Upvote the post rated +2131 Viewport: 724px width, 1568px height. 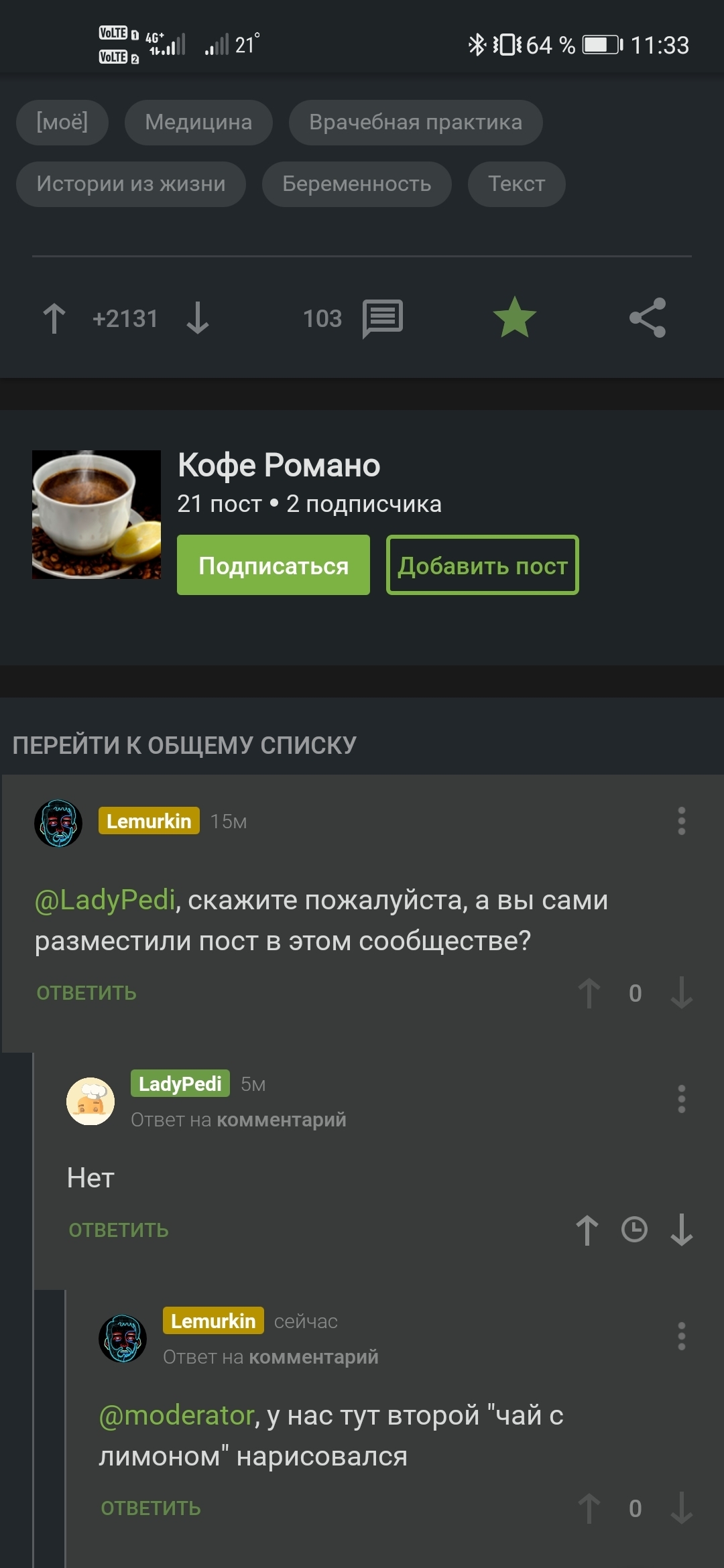[x=54, y=318]
